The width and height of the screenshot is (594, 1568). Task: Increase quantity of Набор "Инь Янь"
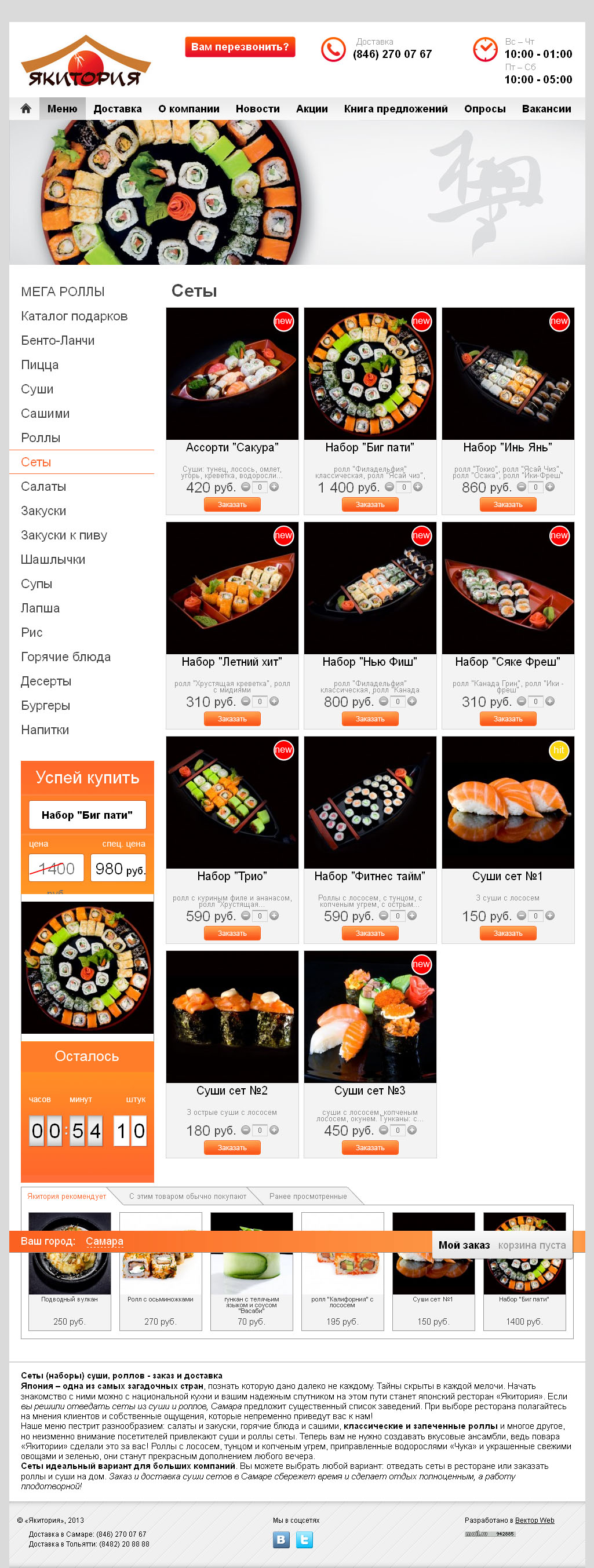click(x=550, y=487)
